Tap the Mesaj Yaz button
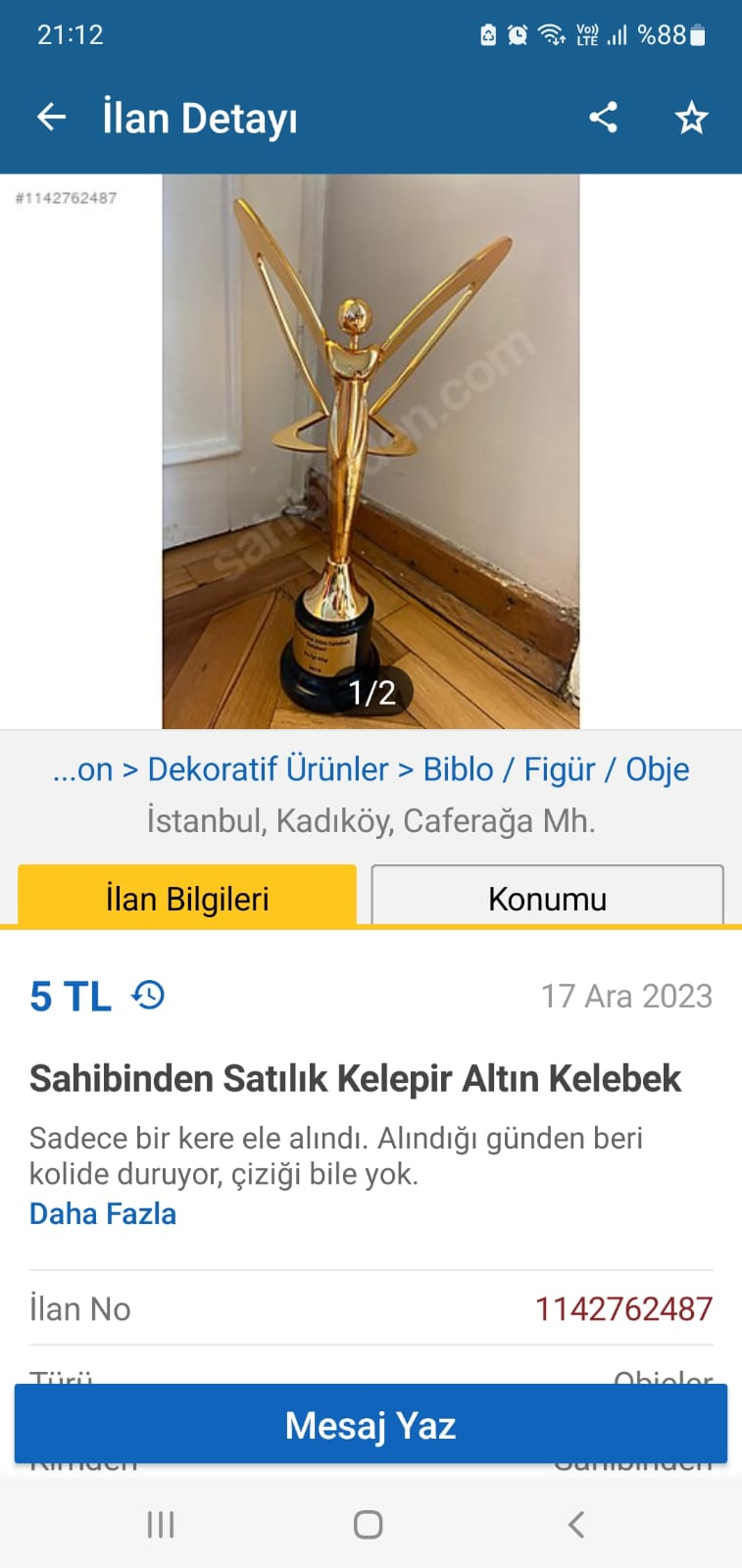The width and height of the screenshot is (742, 1568). click(371, 1425)
